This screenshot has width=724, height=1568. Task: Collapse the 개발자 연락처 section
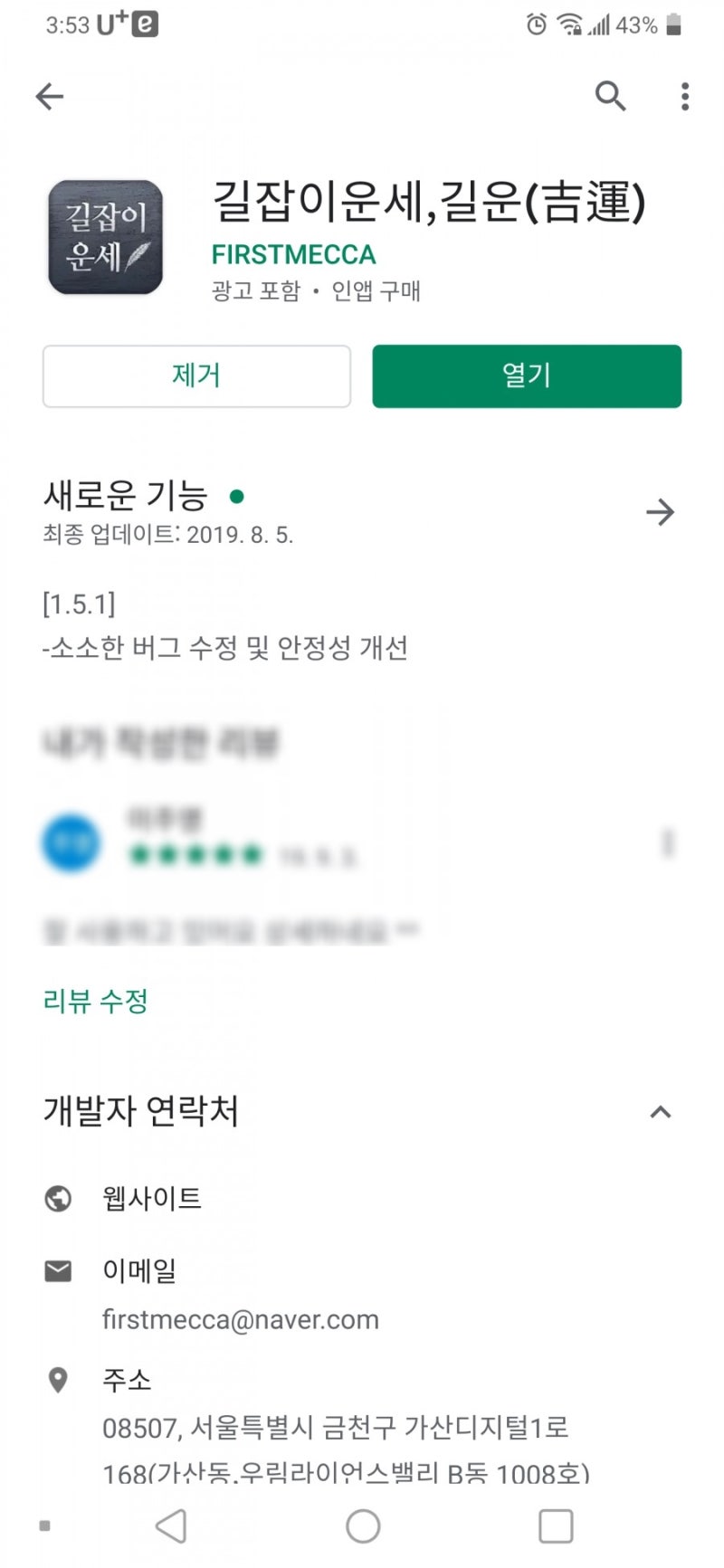[x=661, y=1112]
